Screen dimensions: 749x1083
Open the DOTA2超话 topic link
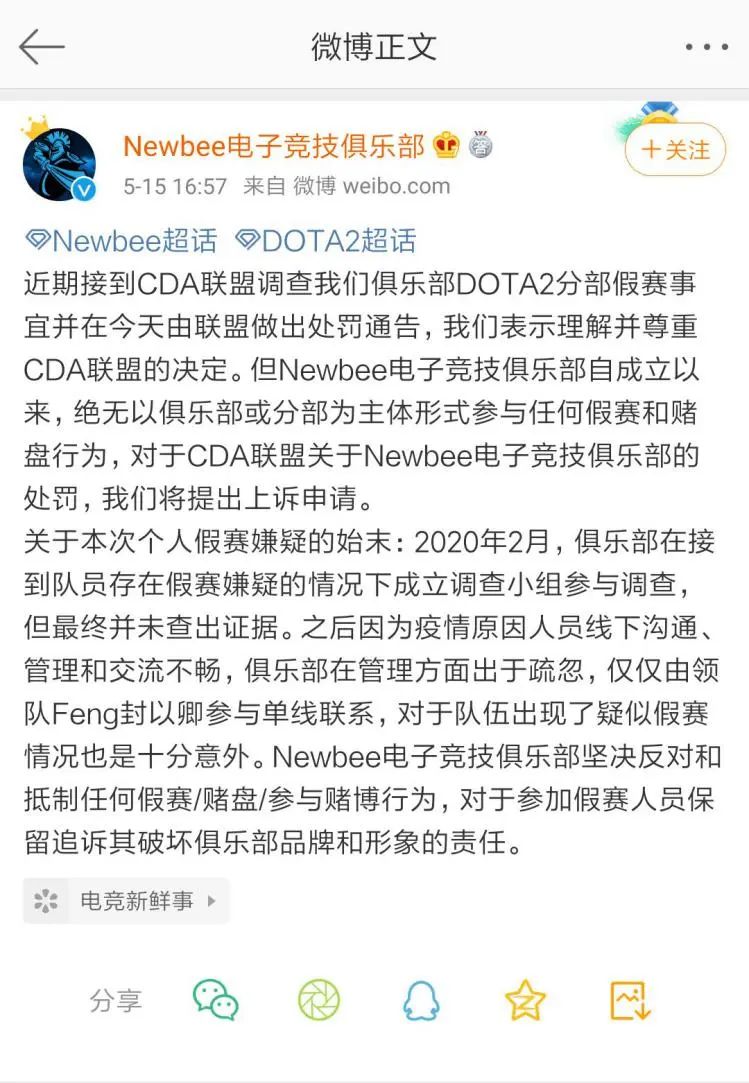click(325, 240)
